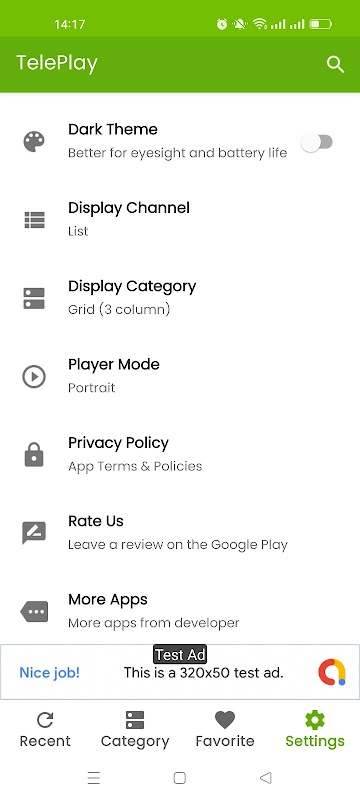View the Privacy Policy
The height and width of the screenshot is (800, 360).
pos(180,454)
